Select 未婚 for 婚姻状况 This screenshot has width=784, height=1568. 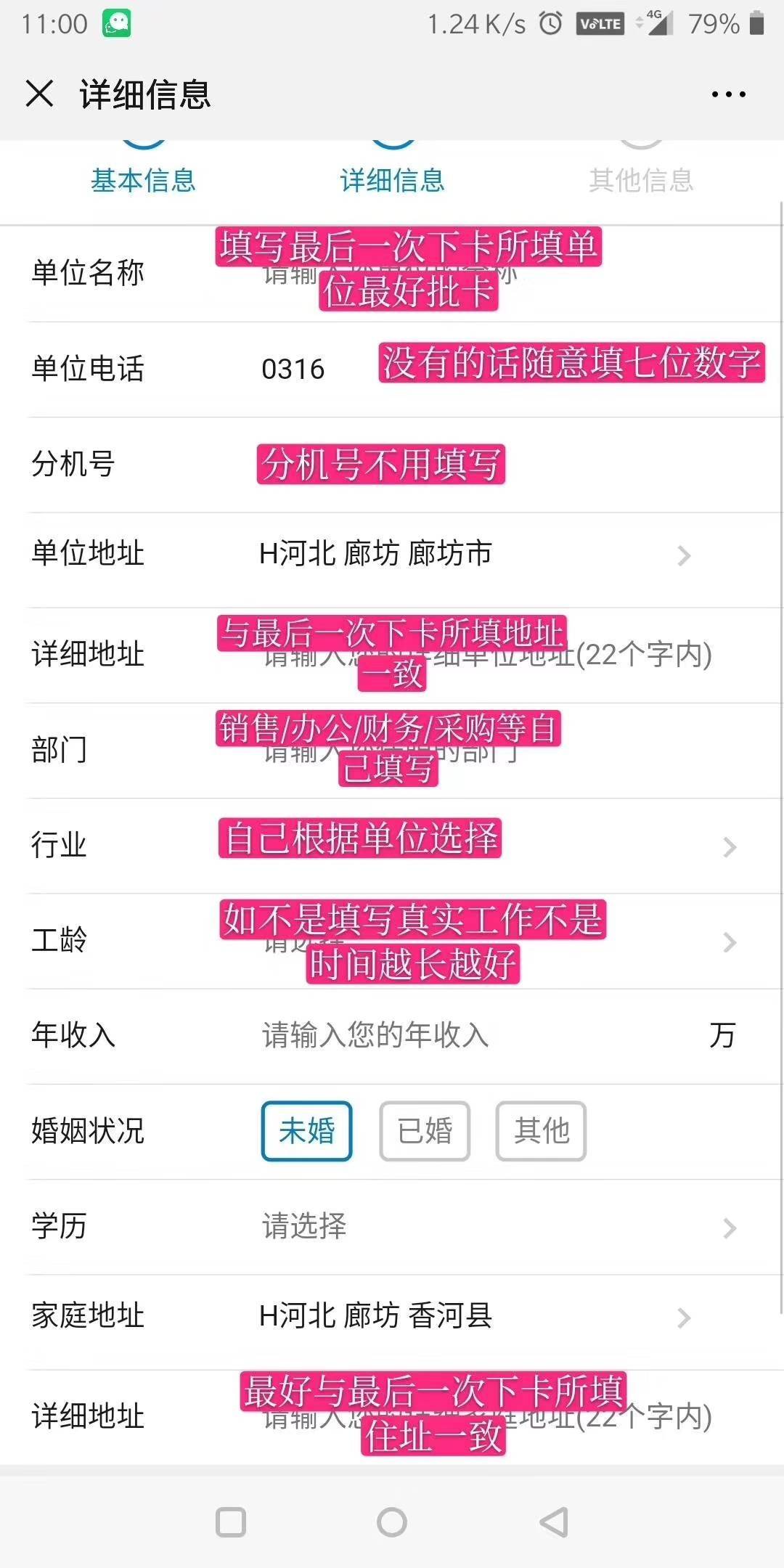tap(306, 1131)
